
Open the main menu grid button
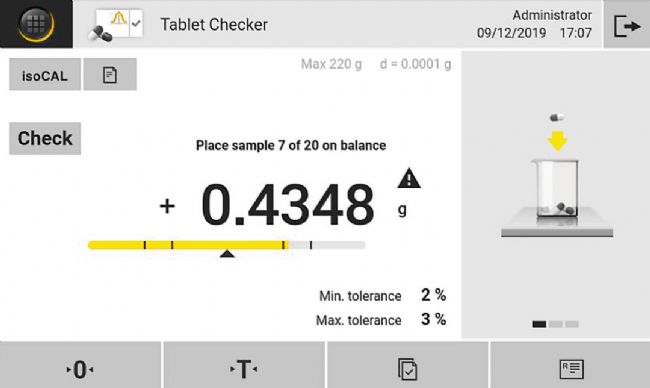[36, 24]
